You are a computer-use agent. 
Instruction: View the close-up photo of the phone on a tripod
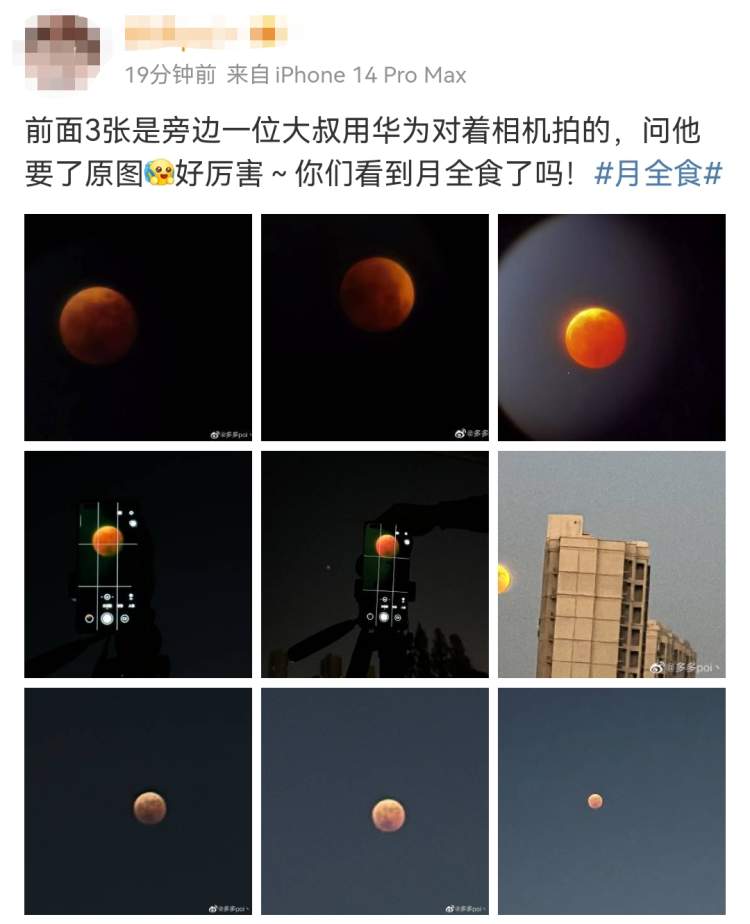coord(138,564)
